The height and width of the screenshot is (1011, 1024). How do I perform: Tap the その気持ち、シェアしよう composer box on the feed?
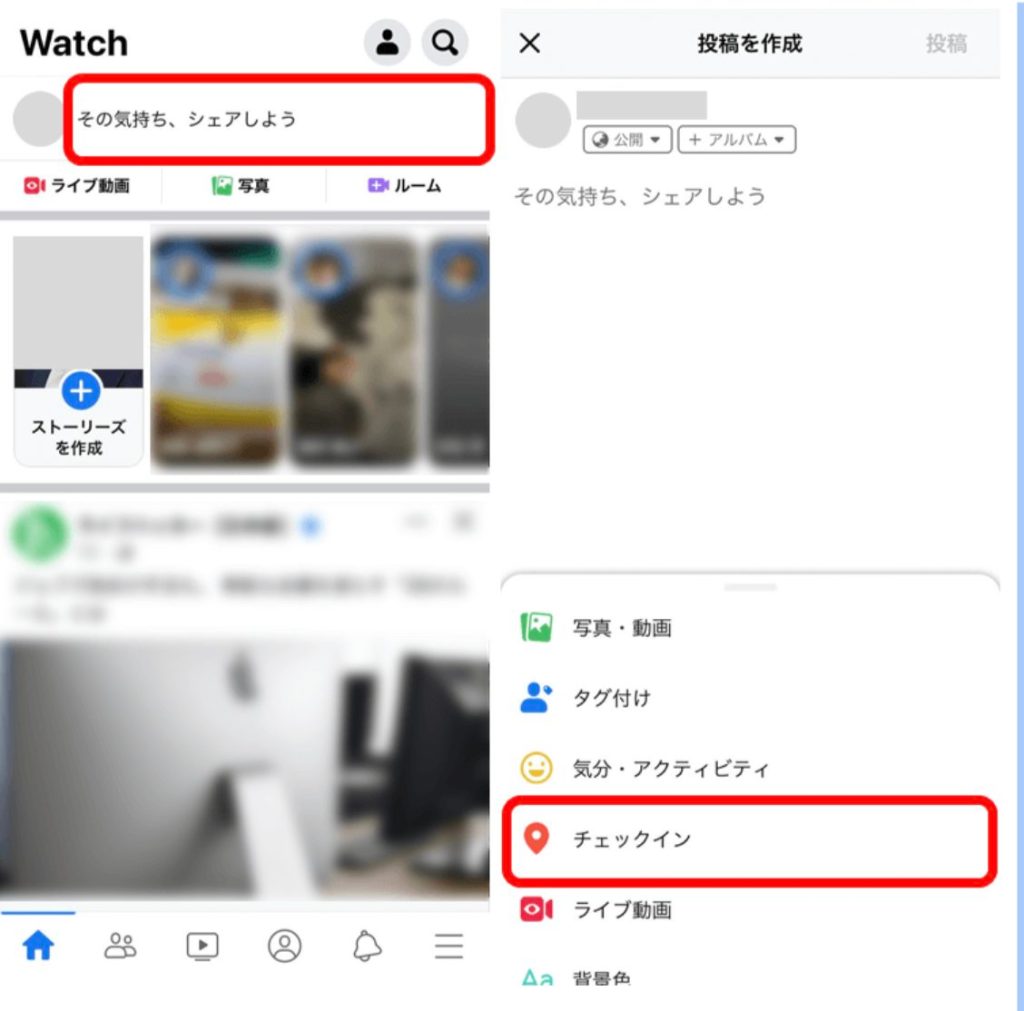coord(279,119)
